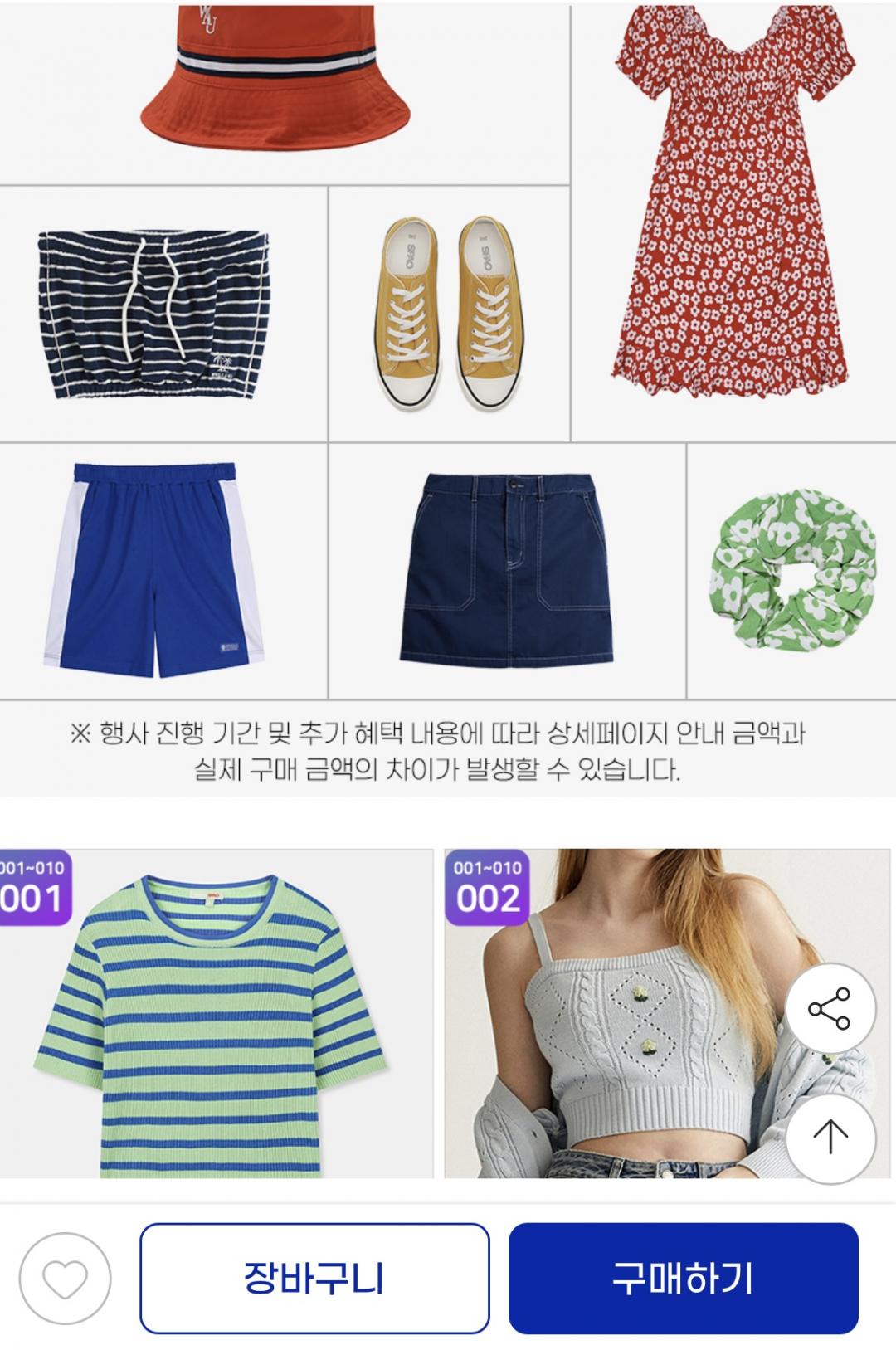Buy now with the 구매하기 button

click(x=683, y=1279)
